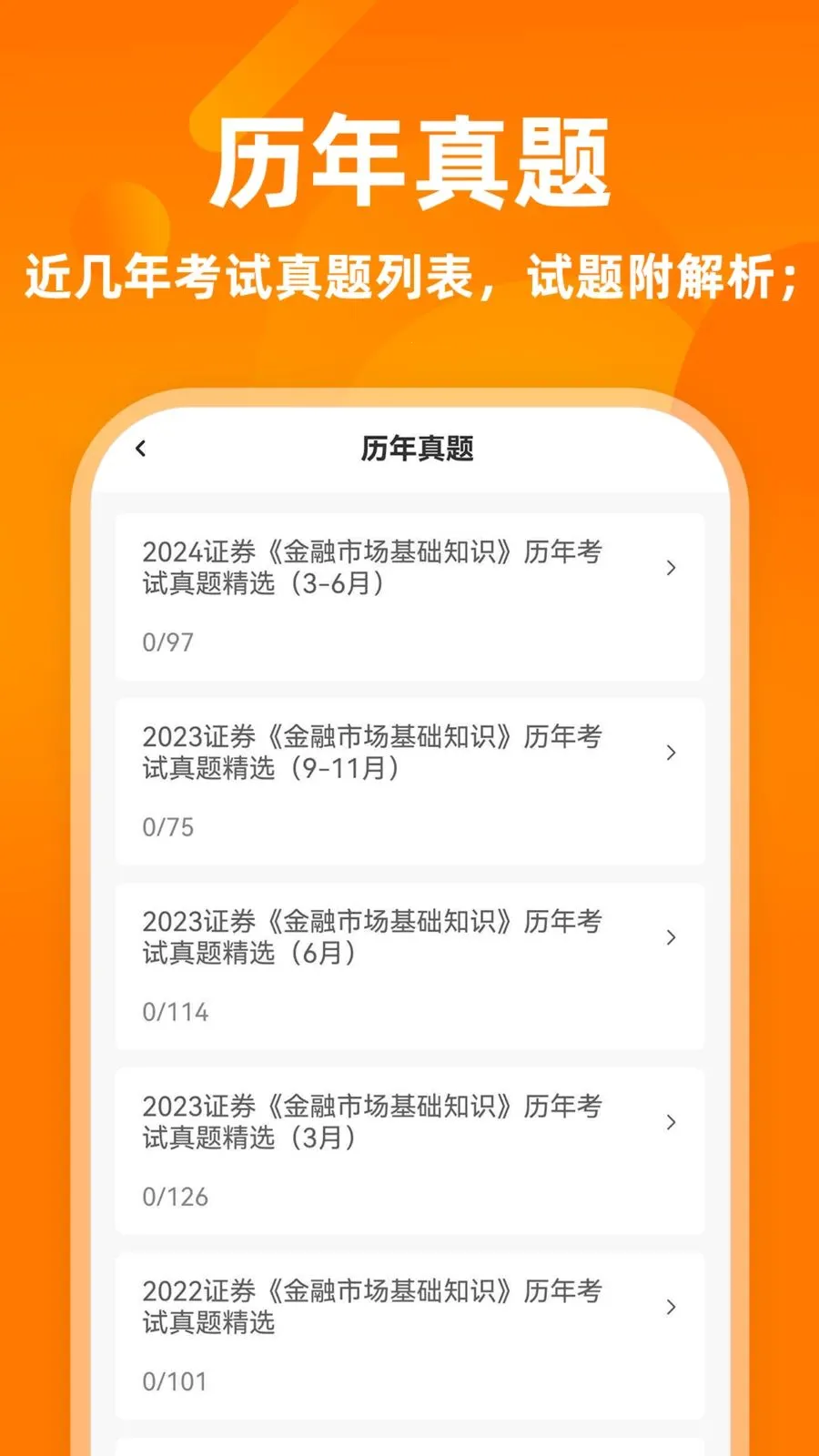This screenshot has height=1456, width=819.
Task: Tap the 0/101 progress counter
Action: 173,1381
